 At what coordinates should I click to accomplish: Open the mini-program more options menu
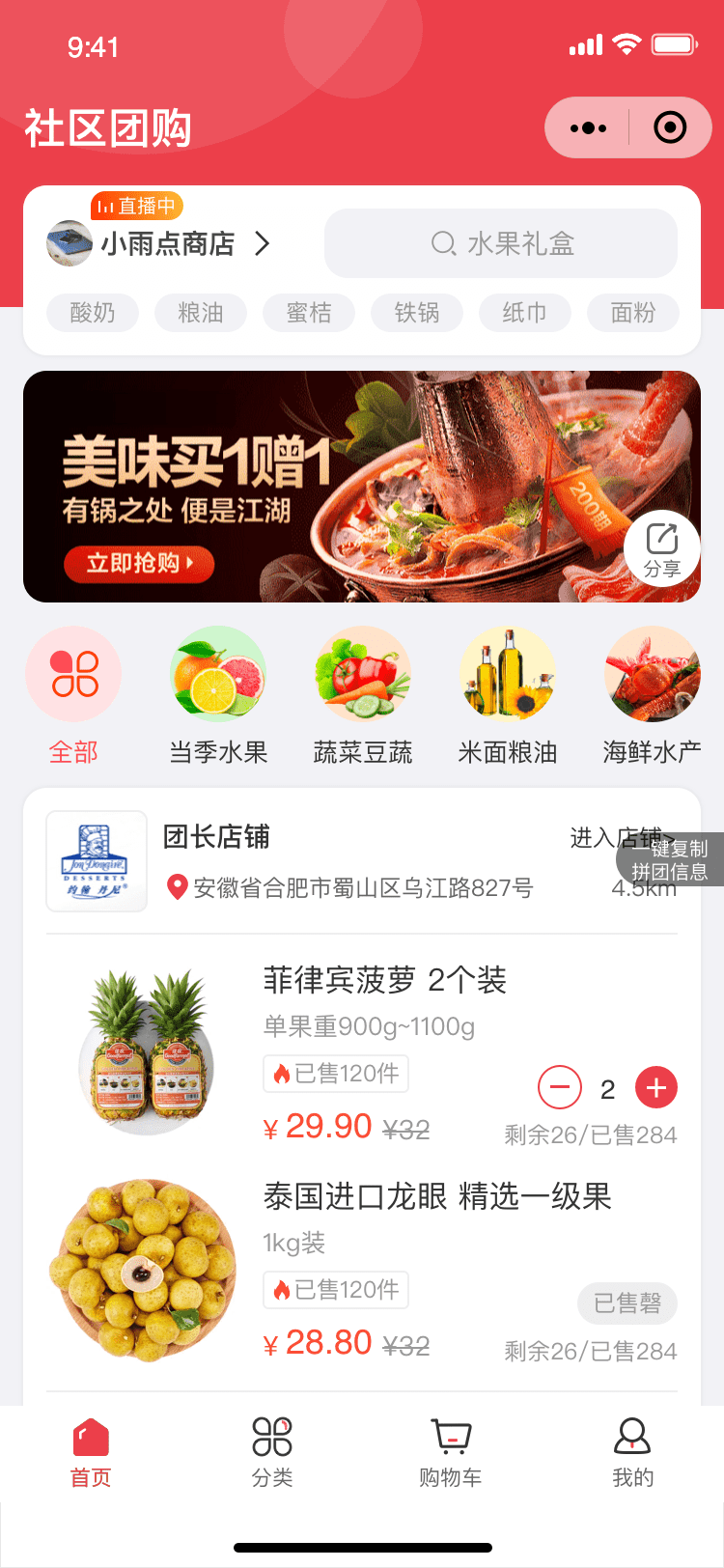tap(588, 127)
